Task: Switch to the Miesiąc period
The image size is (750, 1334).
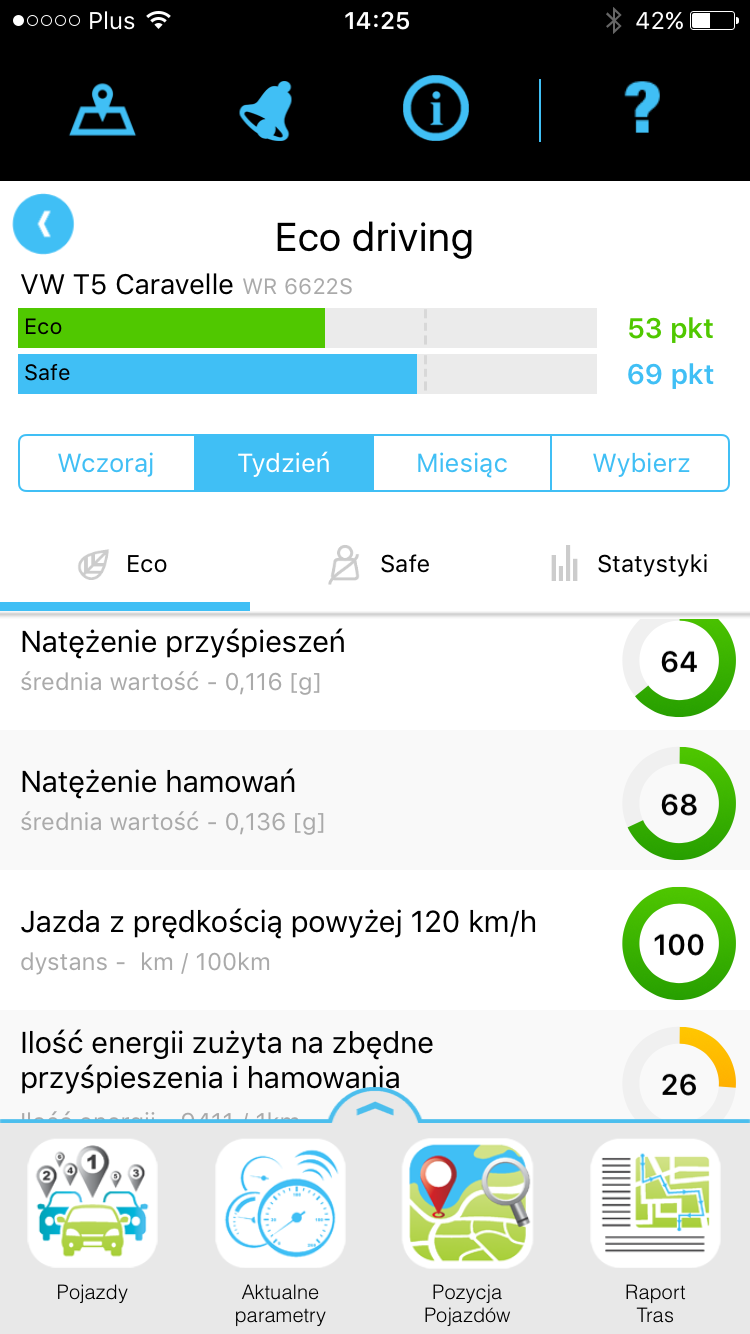Action: pos(462,463)
